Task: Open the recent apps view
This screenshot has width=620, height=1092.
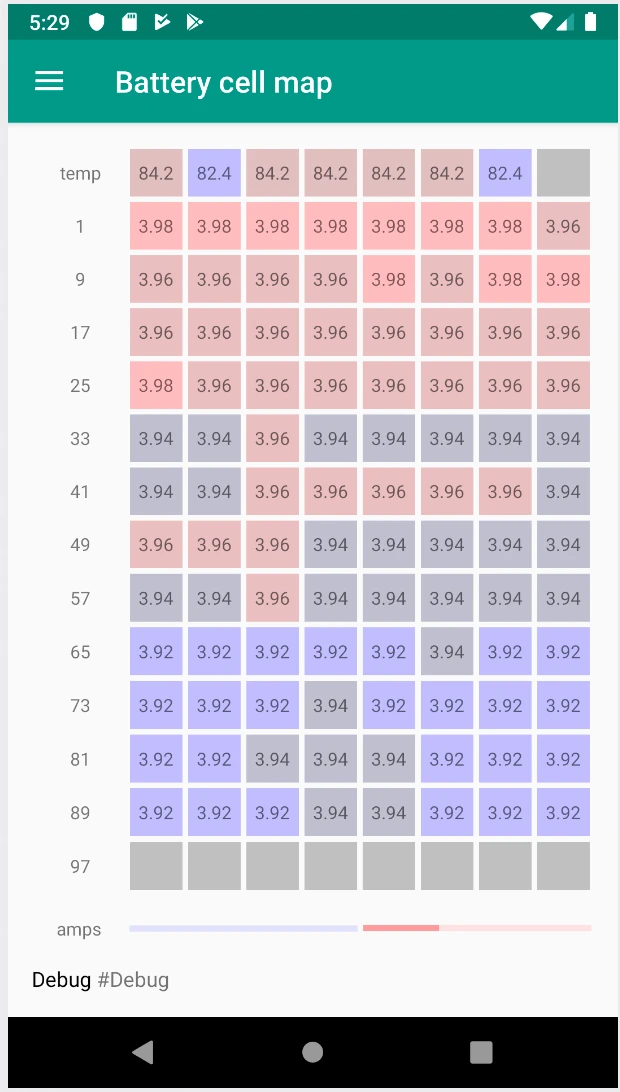Action: (x=481, y=1051)
